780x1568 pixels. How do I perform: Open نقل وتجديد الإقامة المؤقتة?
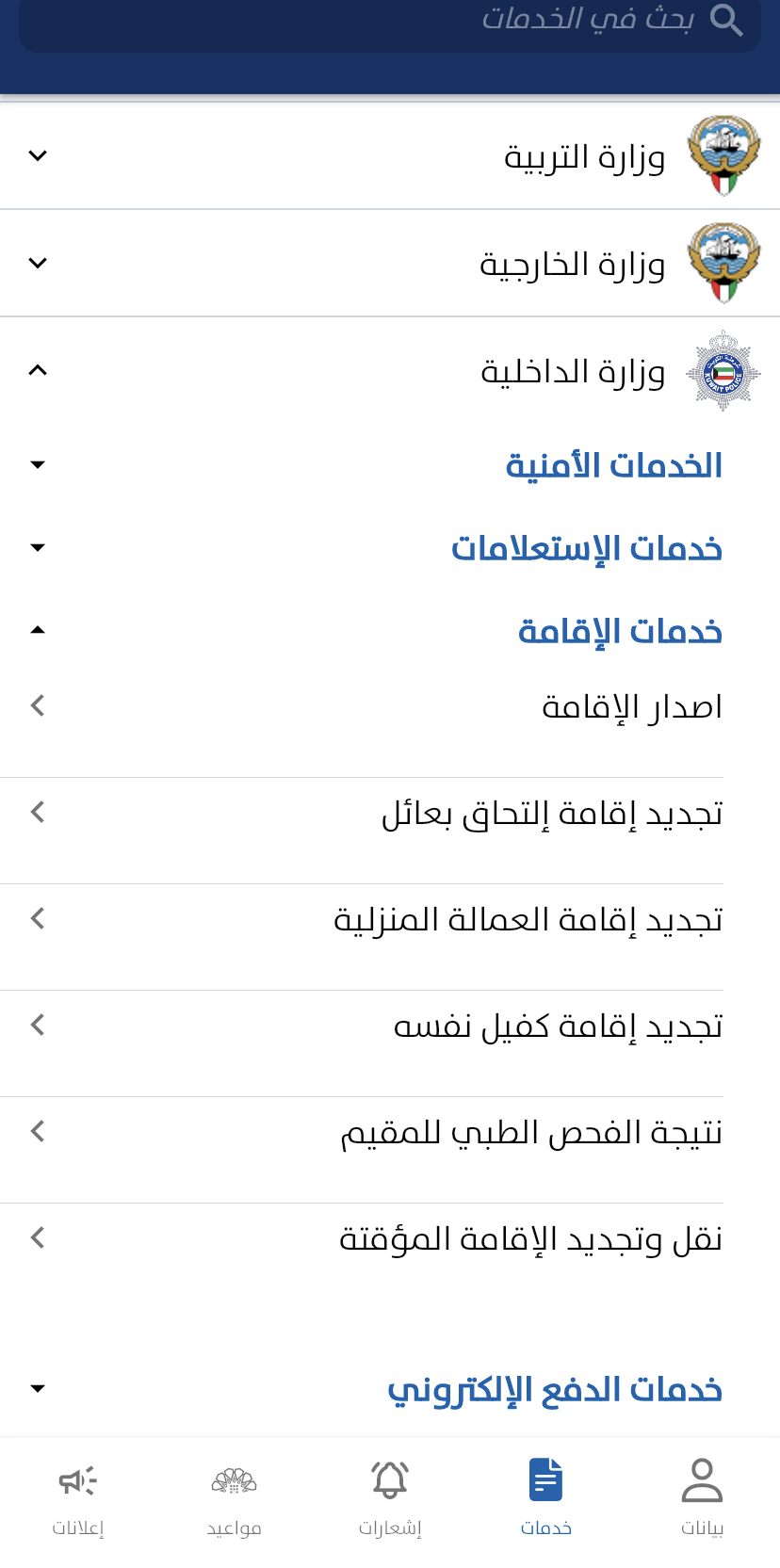390,1238
